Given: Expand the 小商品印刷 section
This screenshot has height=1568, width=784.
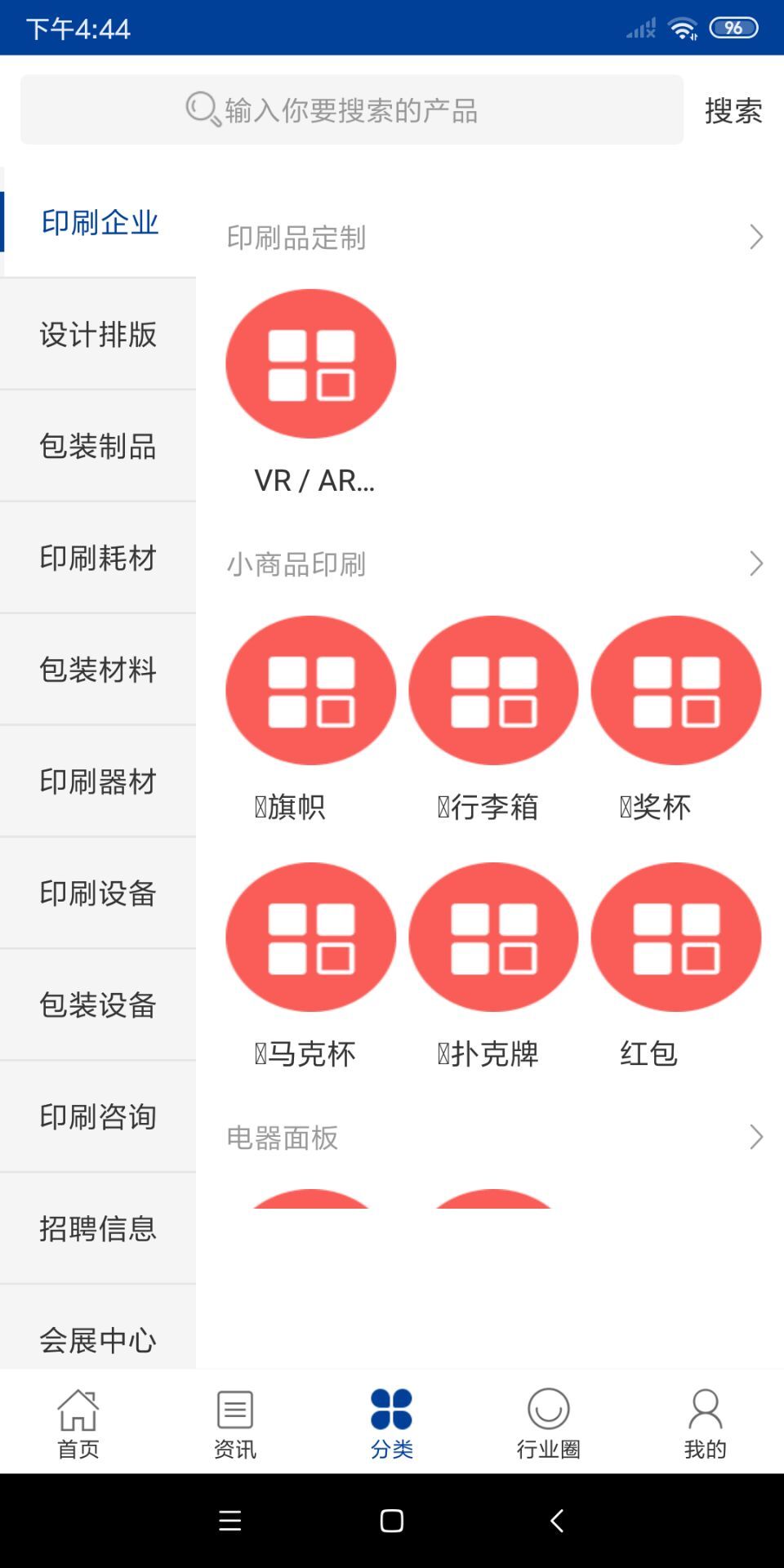Looking at the screenshot, I should pos(755,563).
